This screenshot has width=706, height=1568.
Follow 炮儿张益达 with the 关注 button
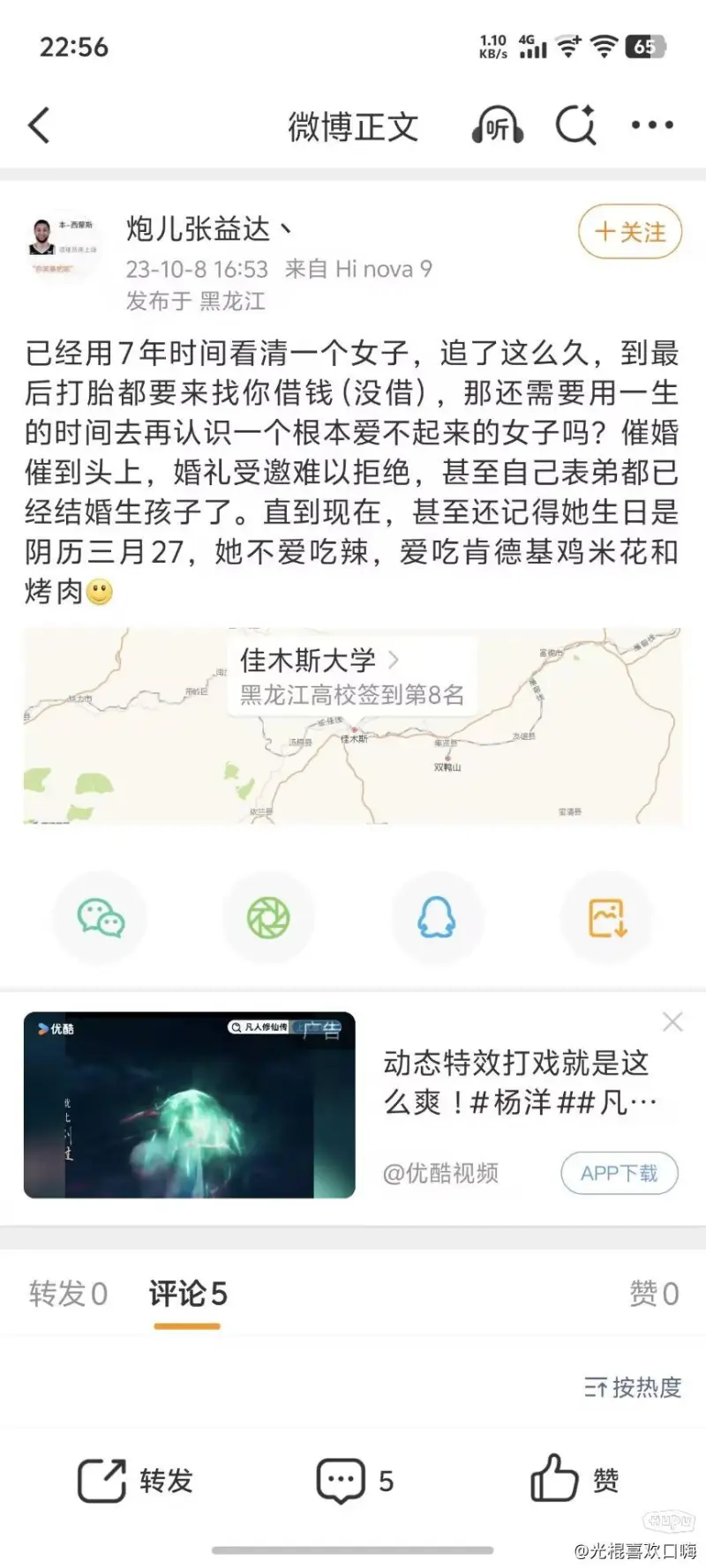coord(630,232)
